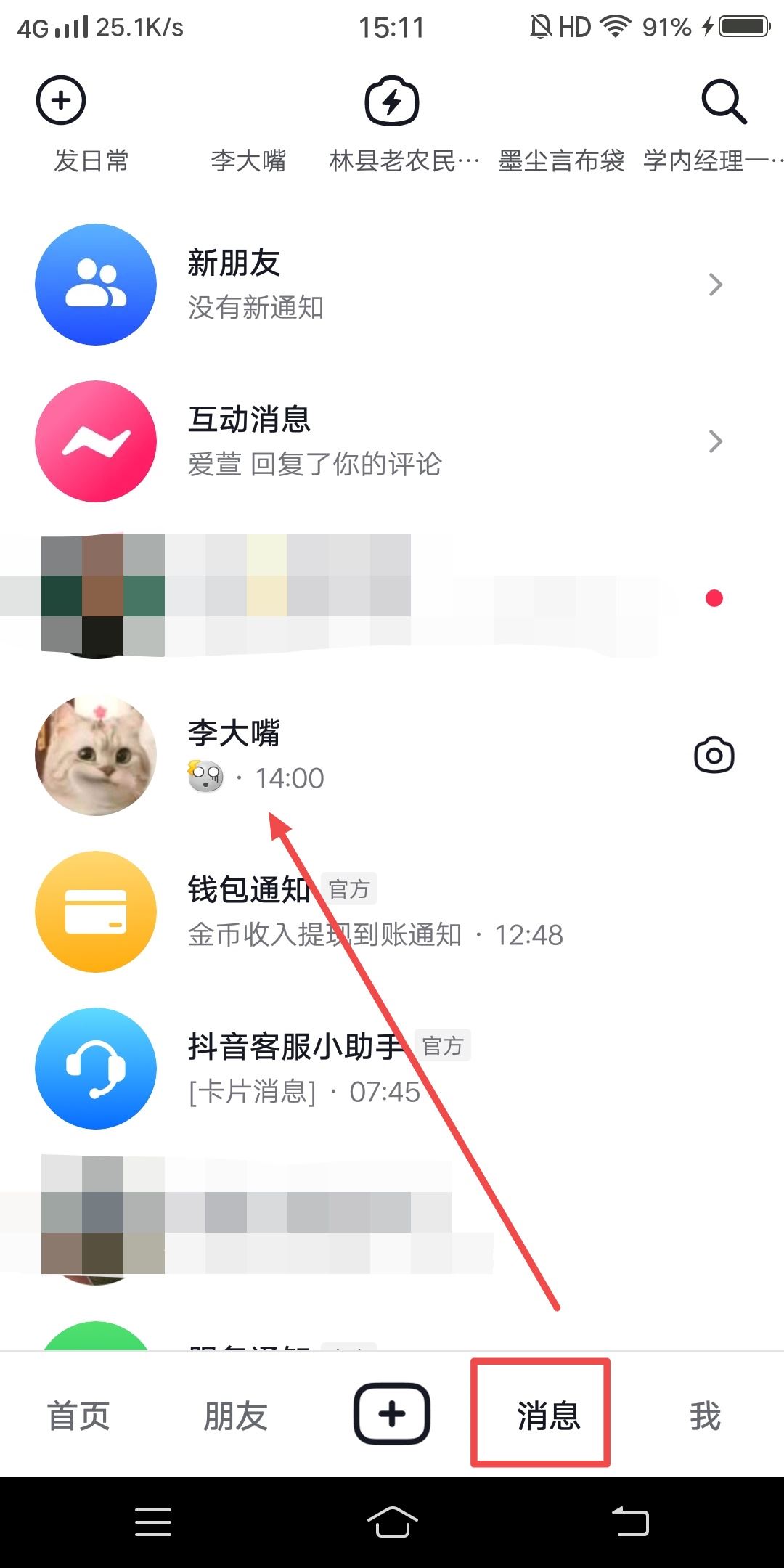This screenshot has width=784, height=1568.
Task: Open 抖音客服小助手 conversation
Action: pyautogui.click(x=392, y=1069)
